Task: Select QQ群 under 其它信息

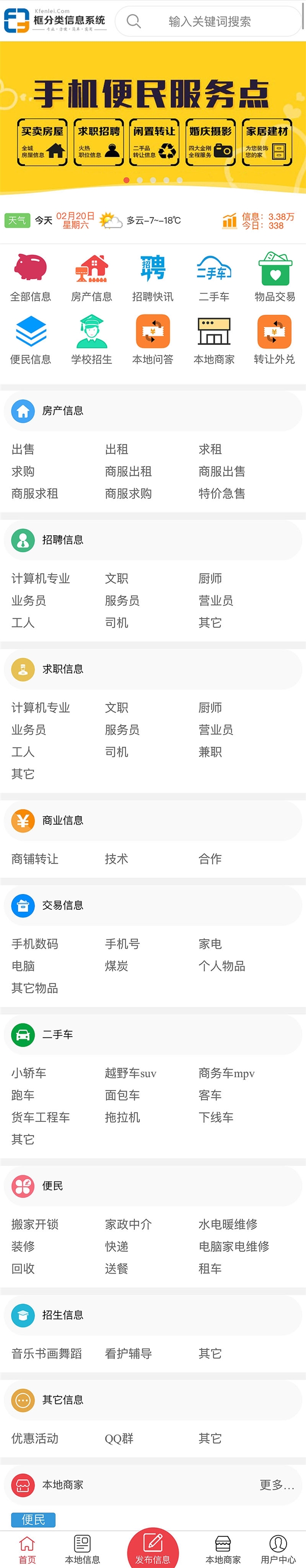Action: coord(119,1438)
